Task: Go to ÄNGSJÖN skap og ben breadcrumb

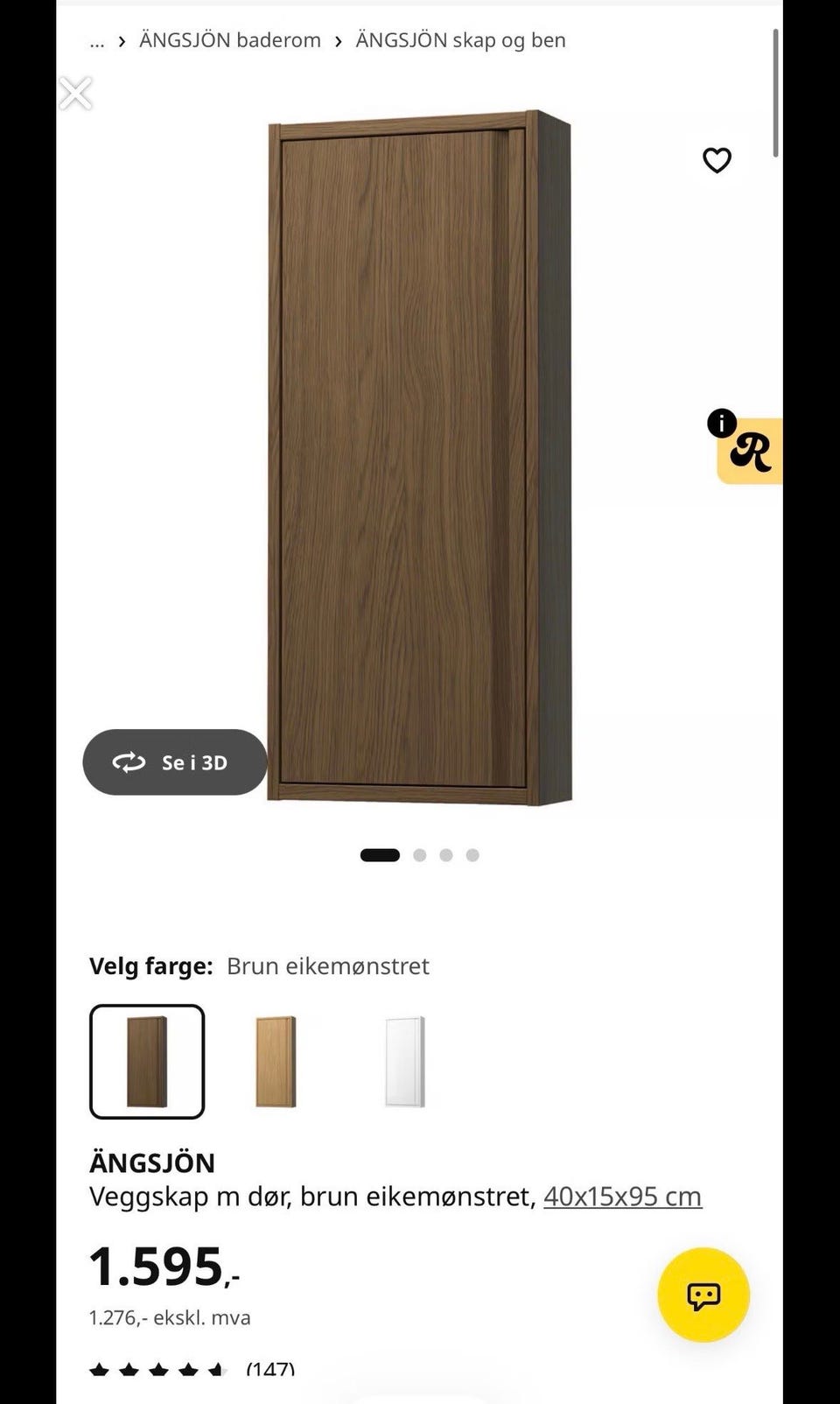Action: tap(460, 40)
